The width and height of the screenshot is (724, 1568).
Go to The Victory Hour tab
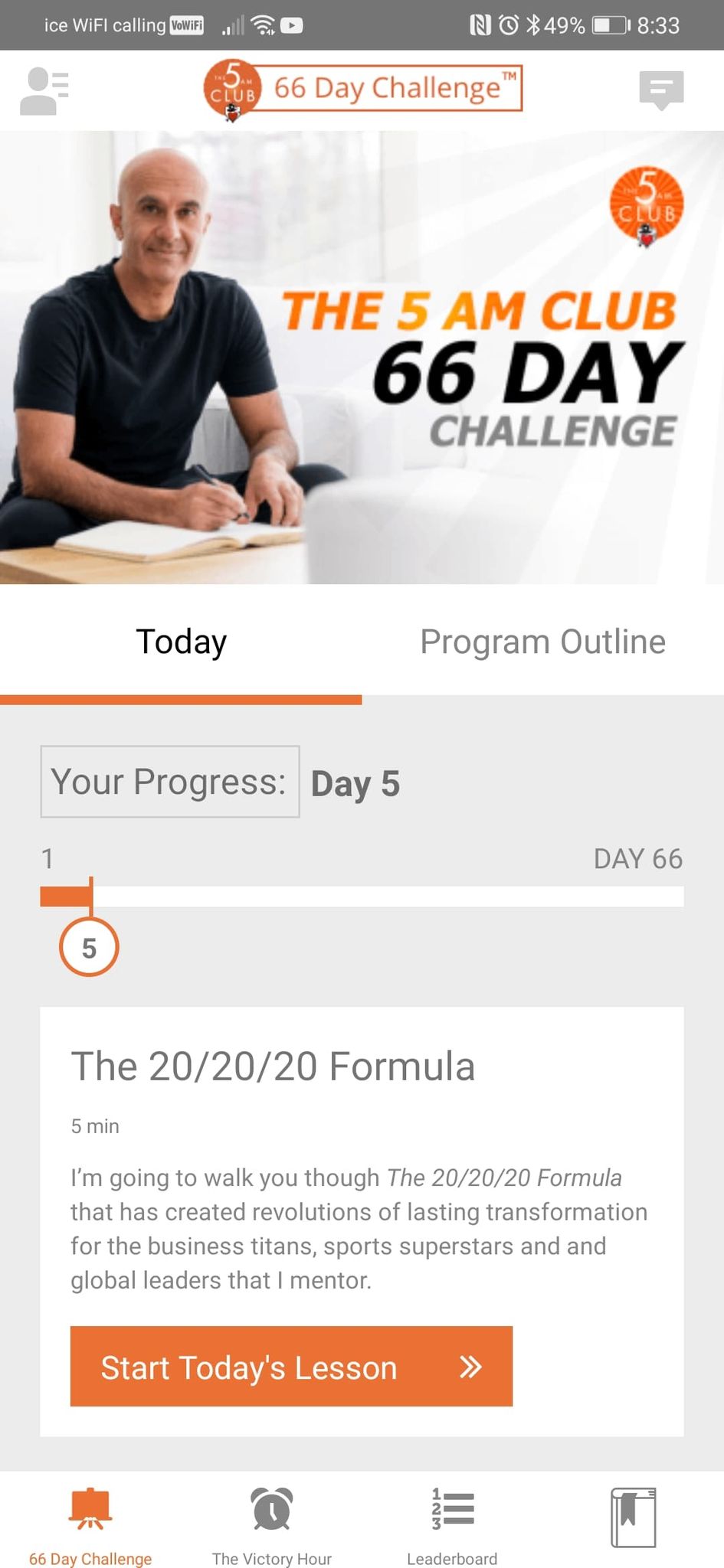tap(271, 1525)
